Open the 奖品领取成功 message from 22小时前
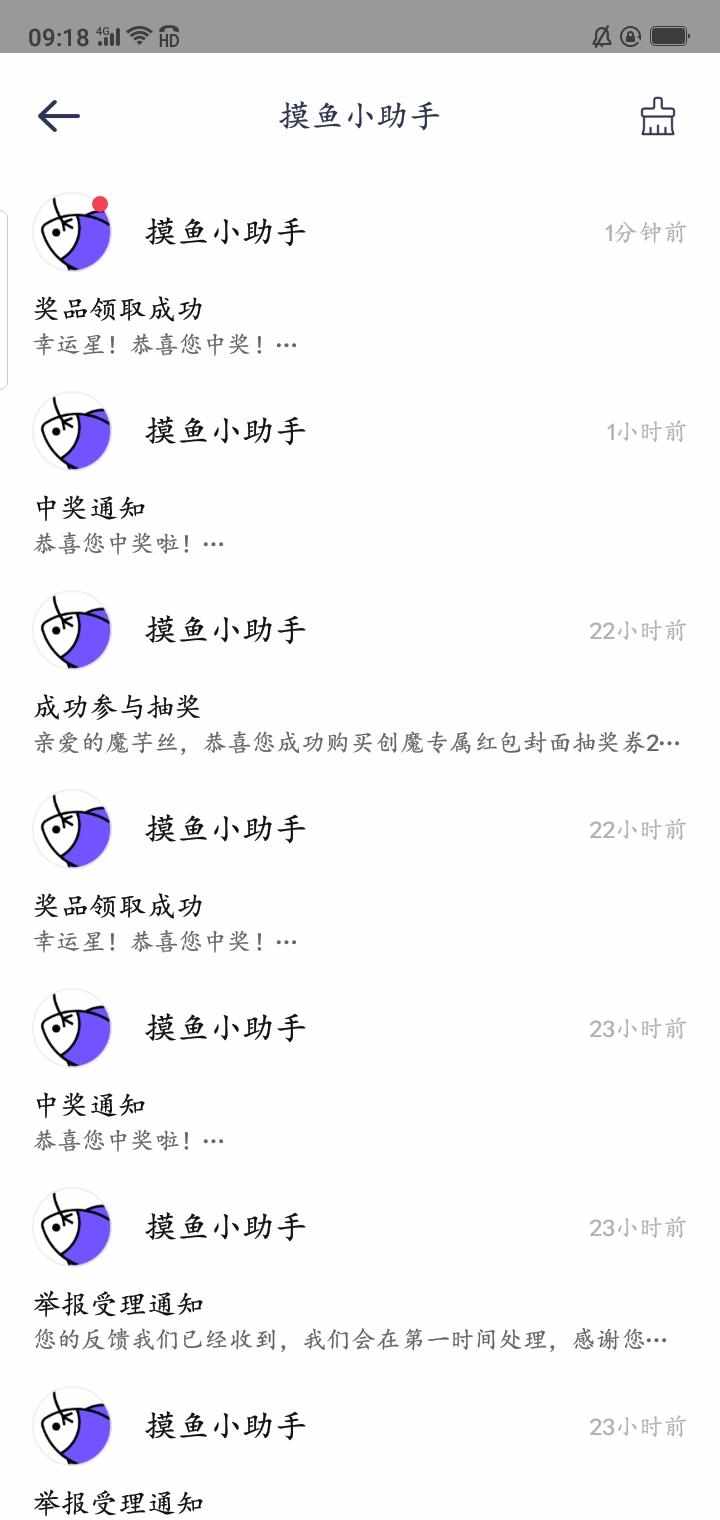This screenshot has width=720, height=1520. 360,874
